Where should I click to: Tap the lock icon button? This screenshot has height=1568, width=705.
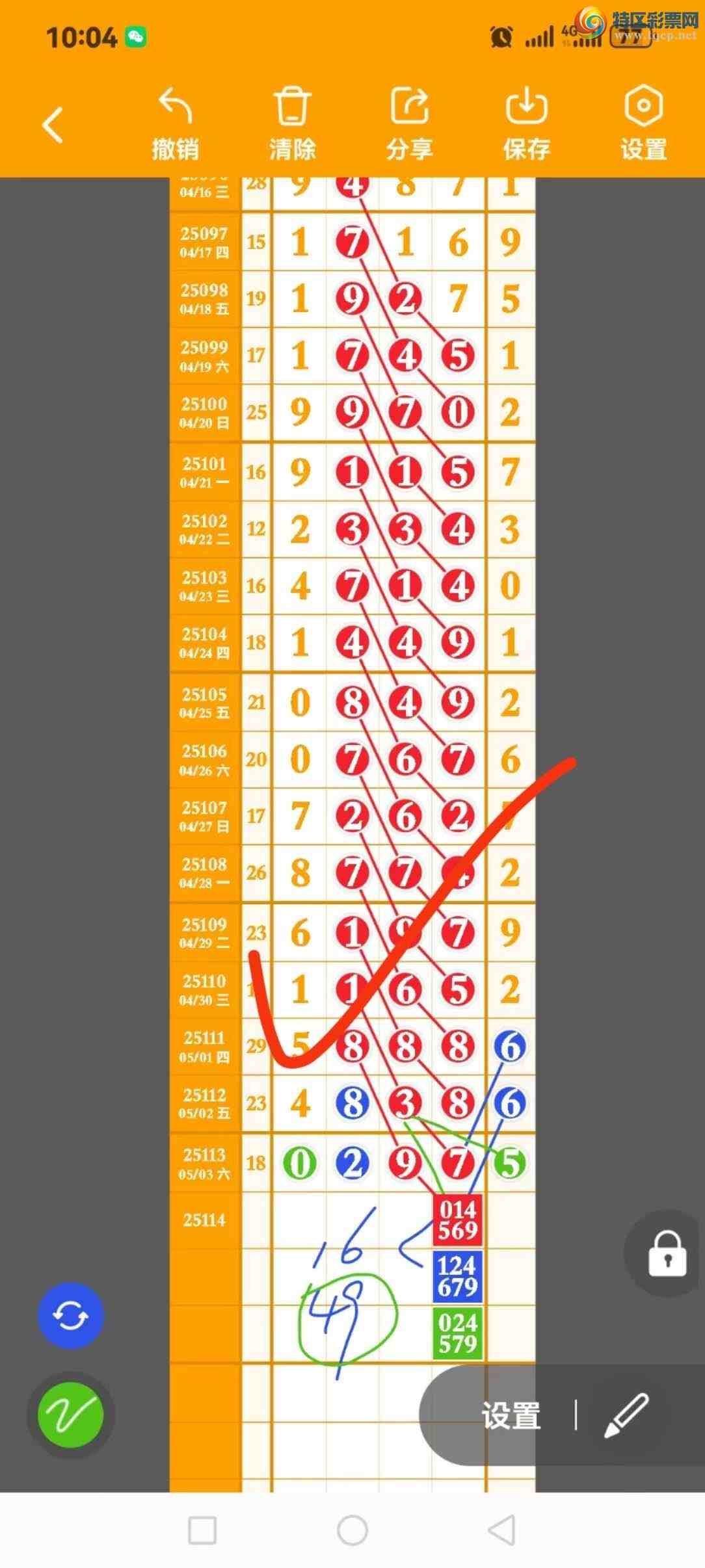click(667, 1254)
